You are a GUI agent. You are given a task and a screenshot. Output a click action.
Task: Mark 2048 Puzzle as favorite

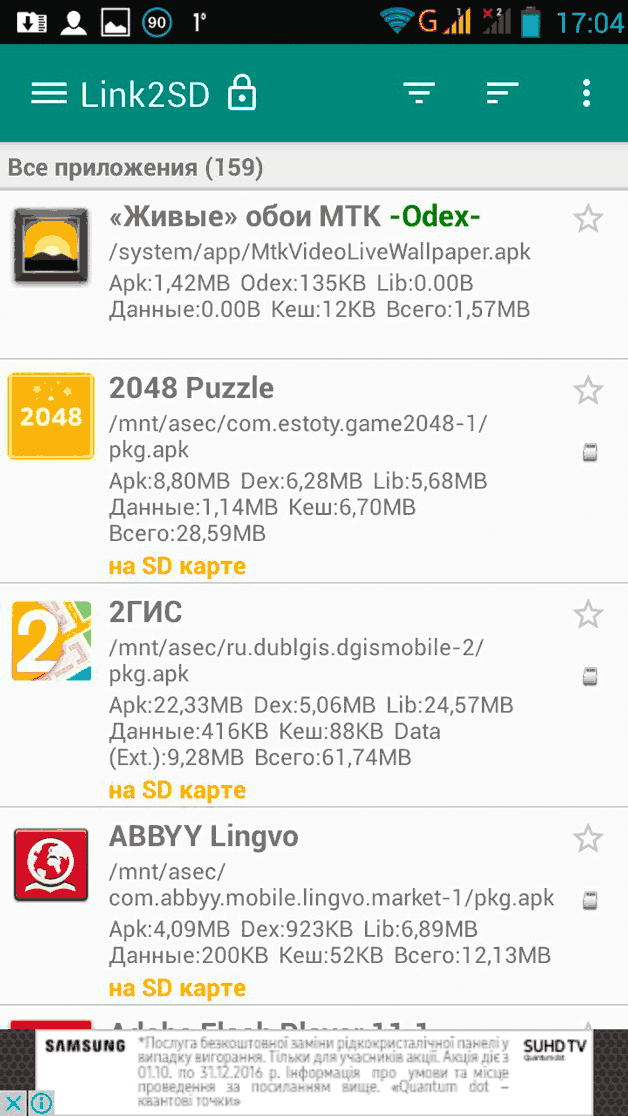(588, 390)
